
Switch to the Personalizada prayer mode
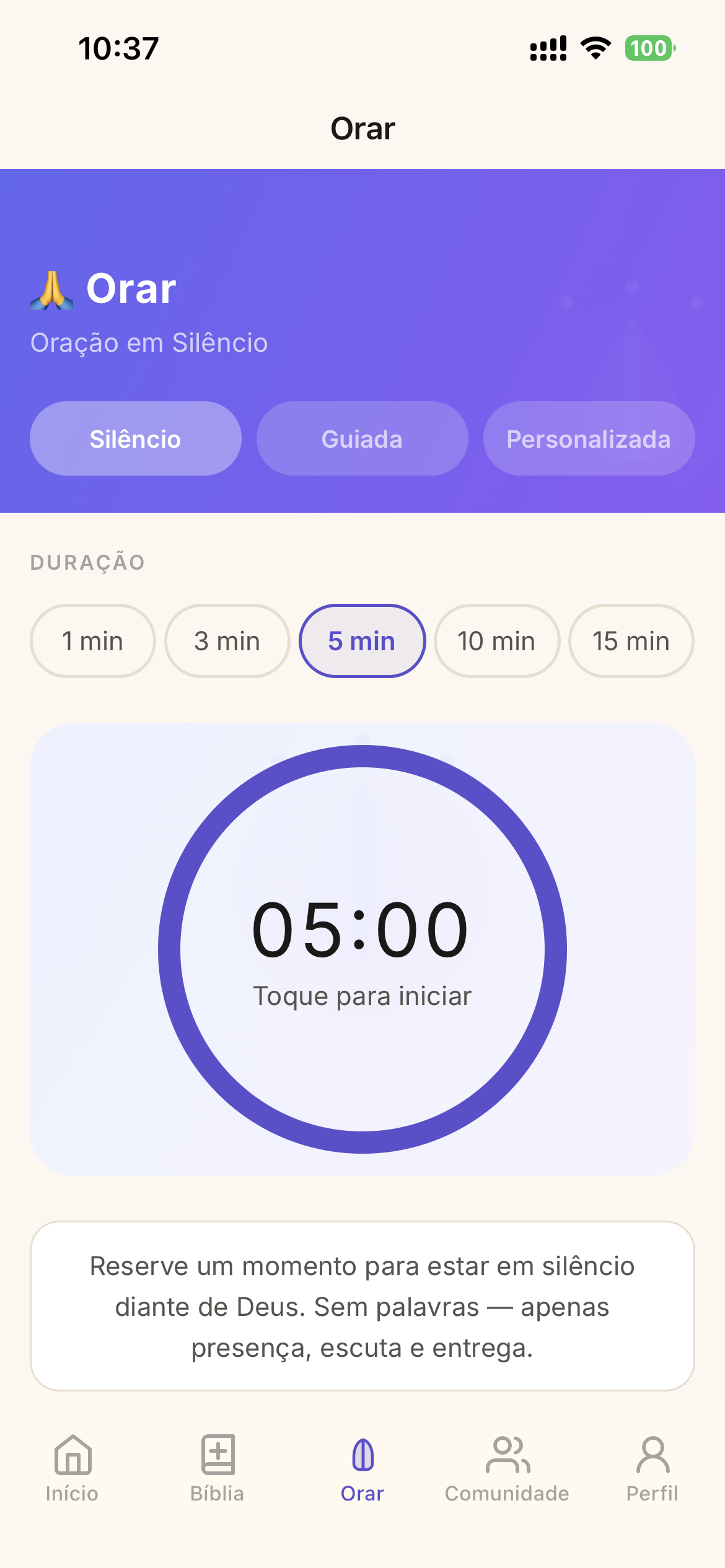(589, 438)
